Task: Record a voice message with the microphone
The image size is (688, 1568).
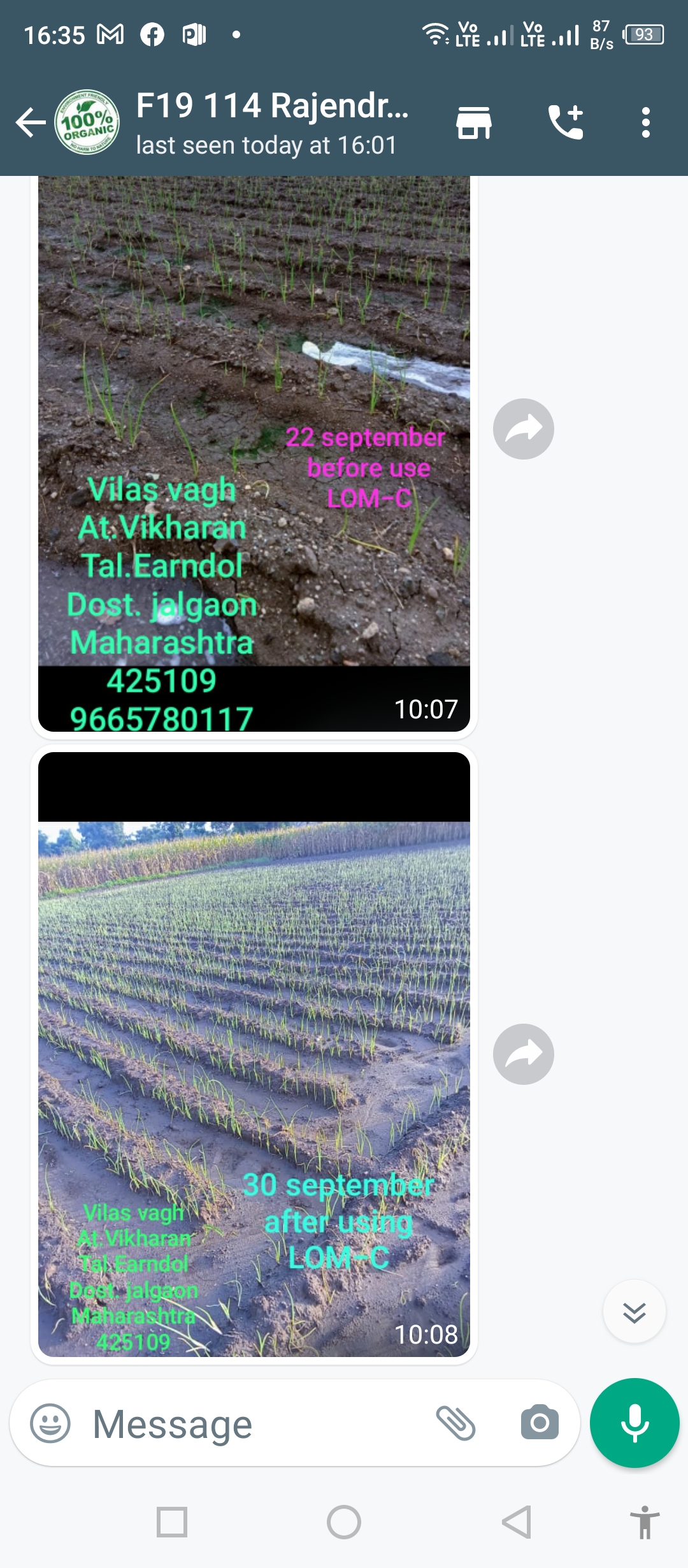Action: click(x=634, y=1423)
